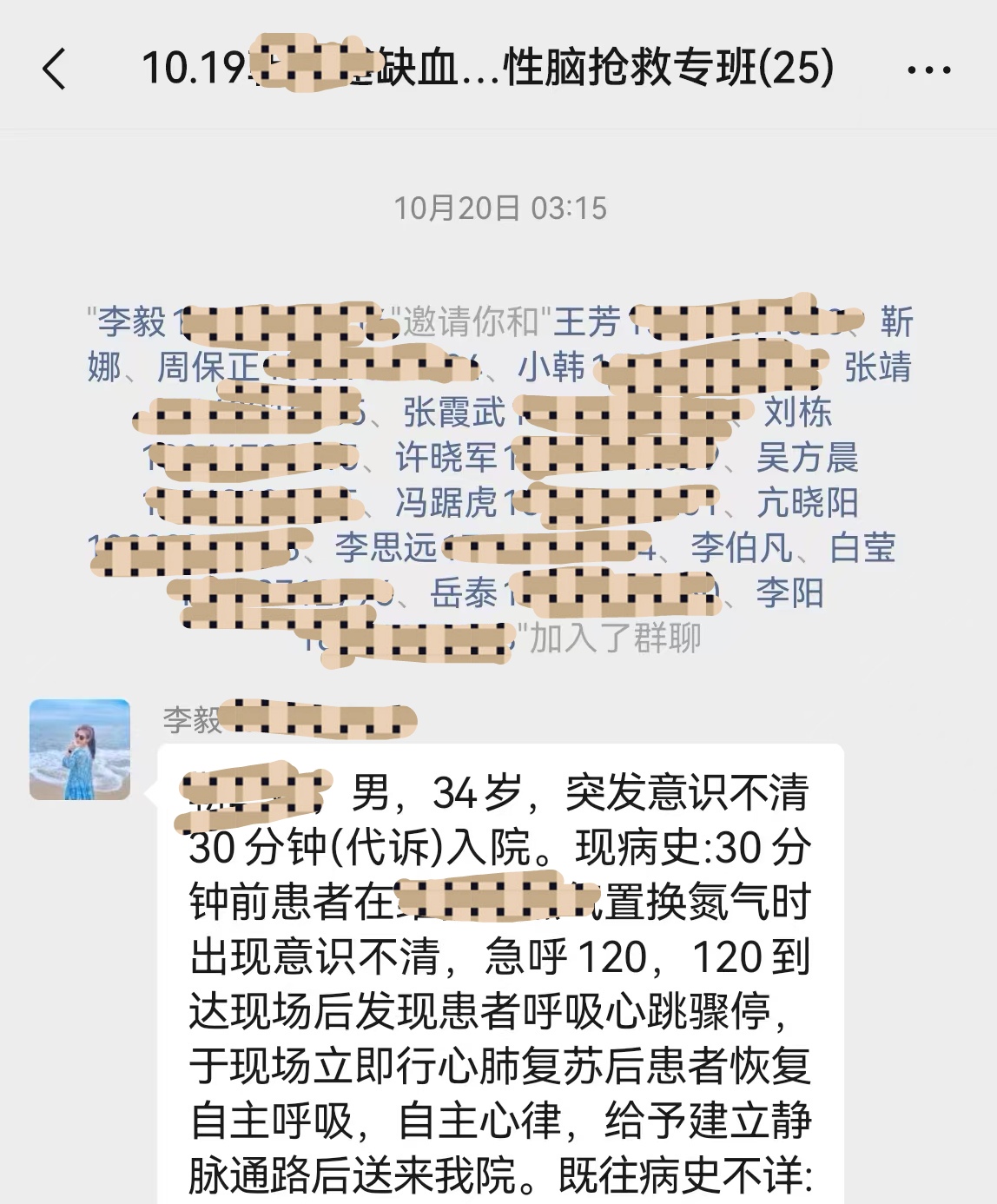997x1204 pixels.
Task: Open 李伯凡's profile link
Action: (741, 548)
